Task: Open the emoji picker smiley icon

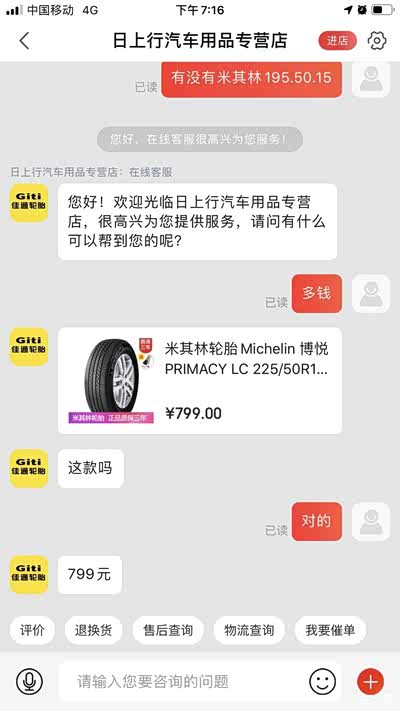Action: pyautogui.click(x=322, y=681)
